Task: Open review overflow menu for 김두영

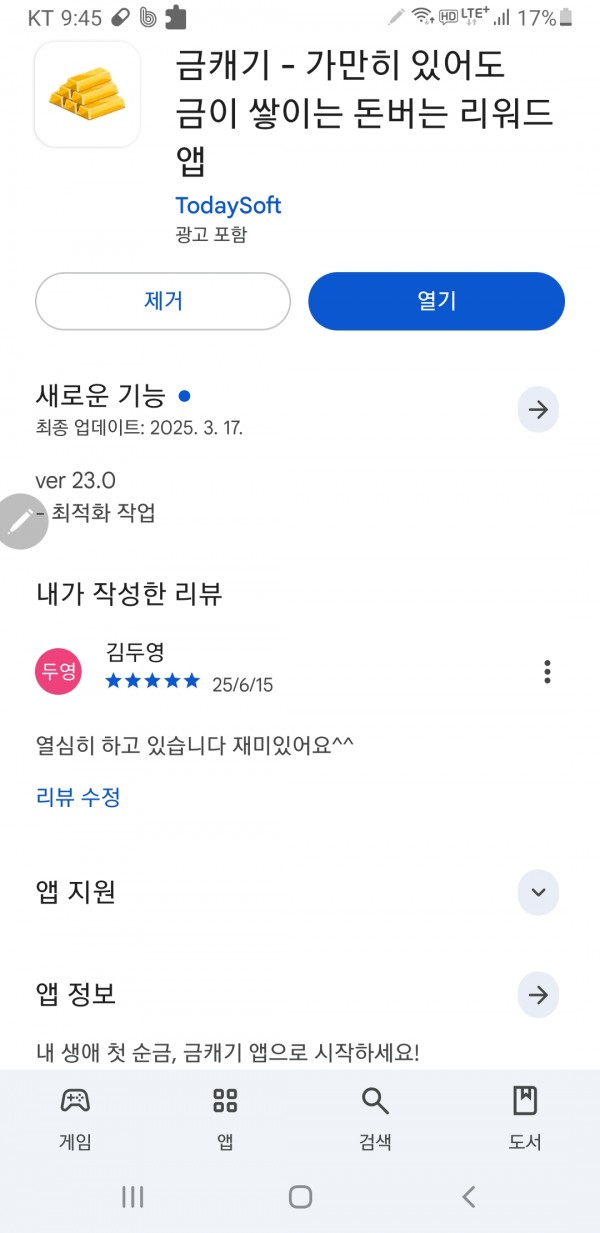Action: (x=547, y=671)
